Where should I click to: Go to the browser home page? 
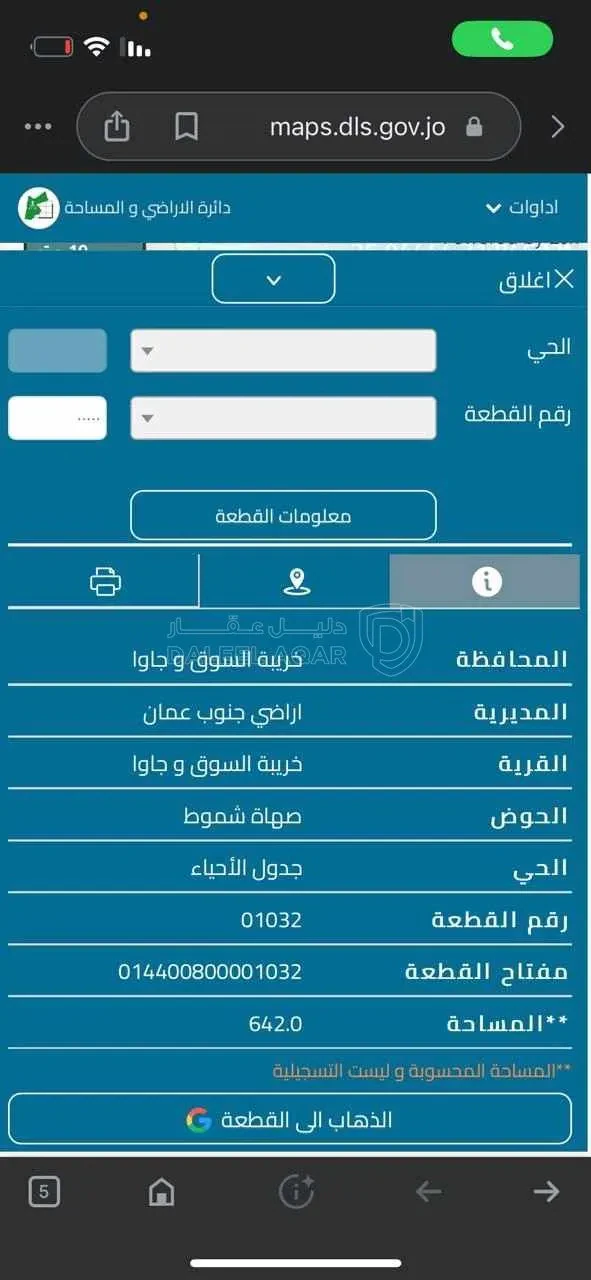click(161, 1191)
